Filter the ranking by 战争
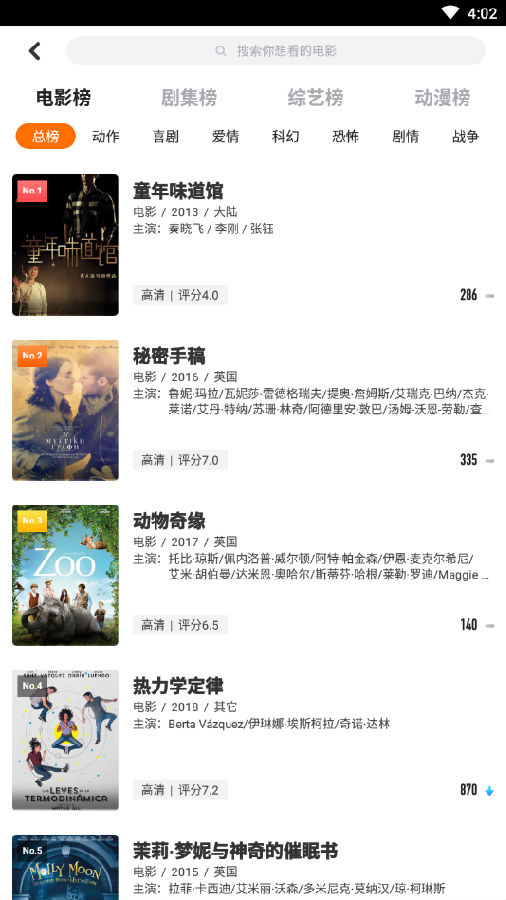The width and height of the screenshot is (506, 900). (x=465, y=136)
